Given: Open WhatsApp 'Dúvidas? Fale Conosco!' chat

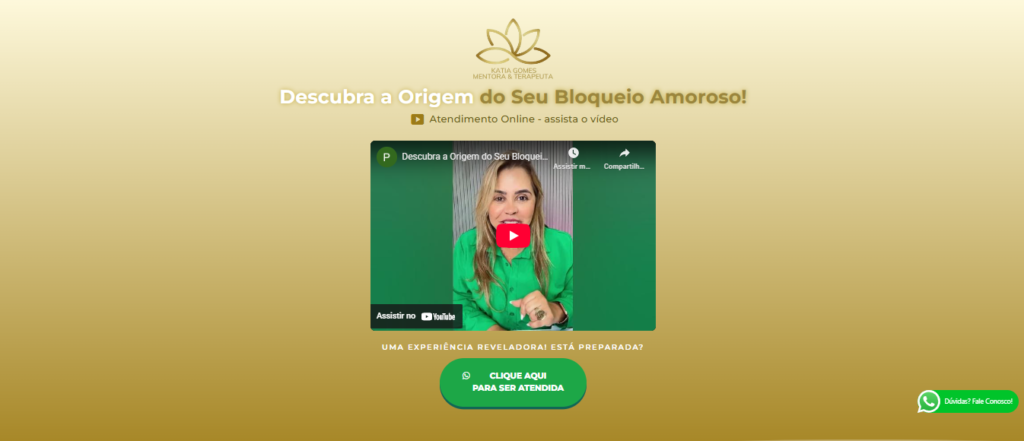Looking at the screenshot, I should [967, 401].
